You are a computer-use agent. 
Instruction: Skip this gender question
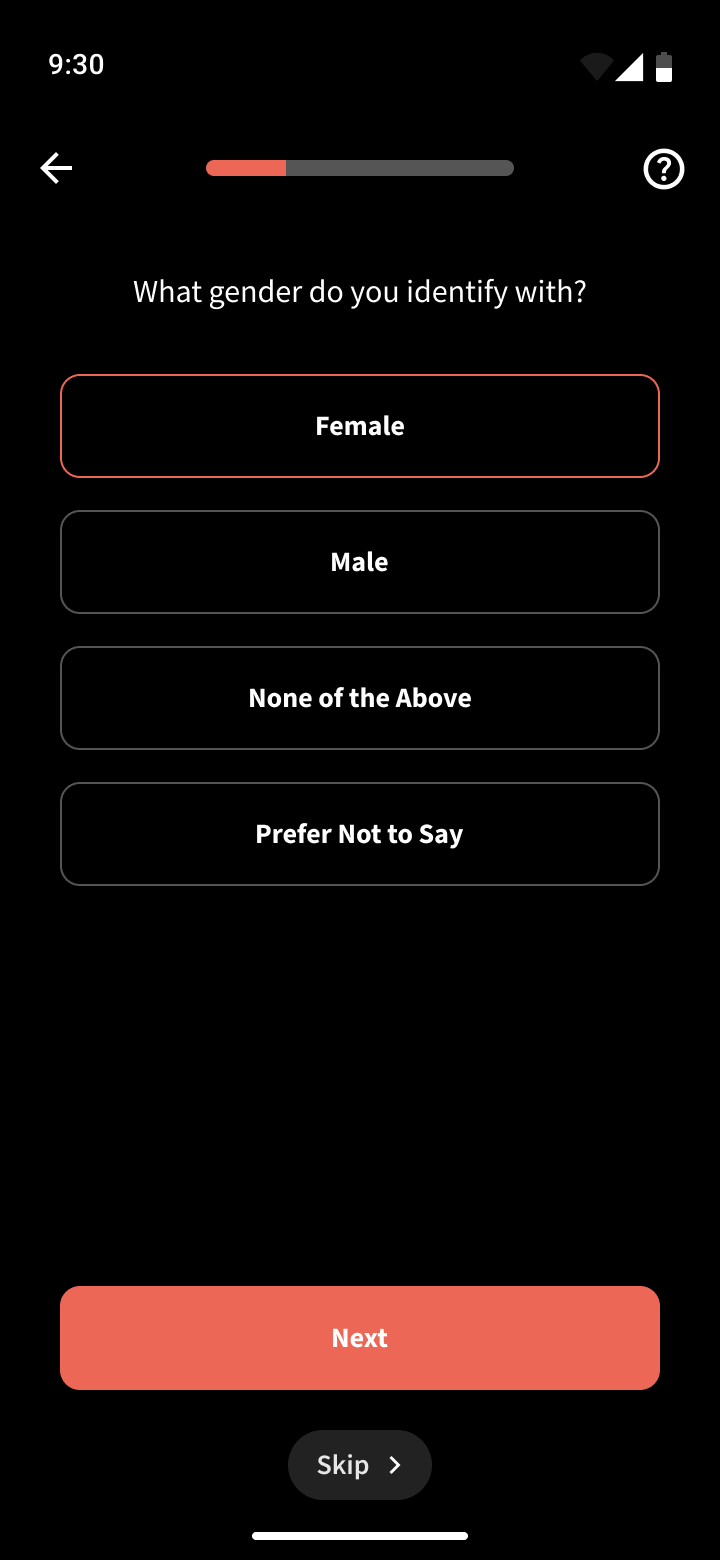coord(360,1465)
